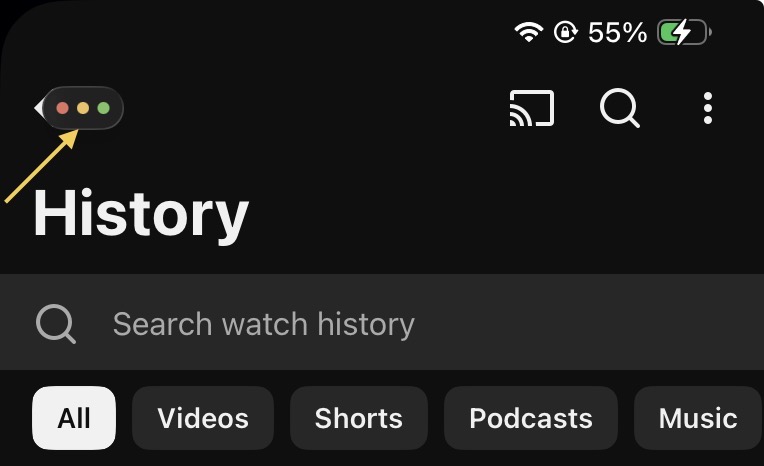764x466 pixels.
Task: Filter history by Shorts
Action: (x=359, y=418)
